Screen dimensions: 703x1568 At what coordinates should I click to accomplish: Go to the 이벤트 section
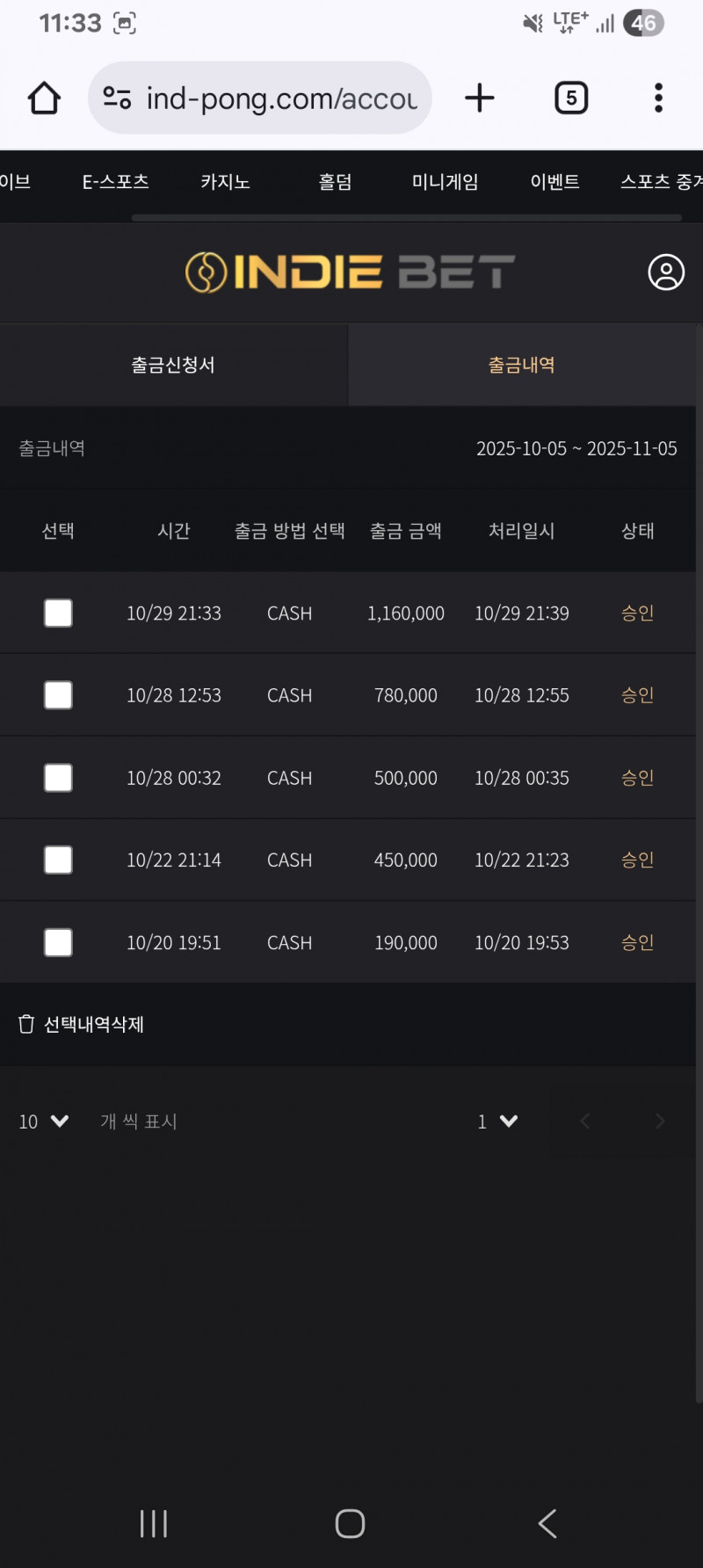click(554, 182)
